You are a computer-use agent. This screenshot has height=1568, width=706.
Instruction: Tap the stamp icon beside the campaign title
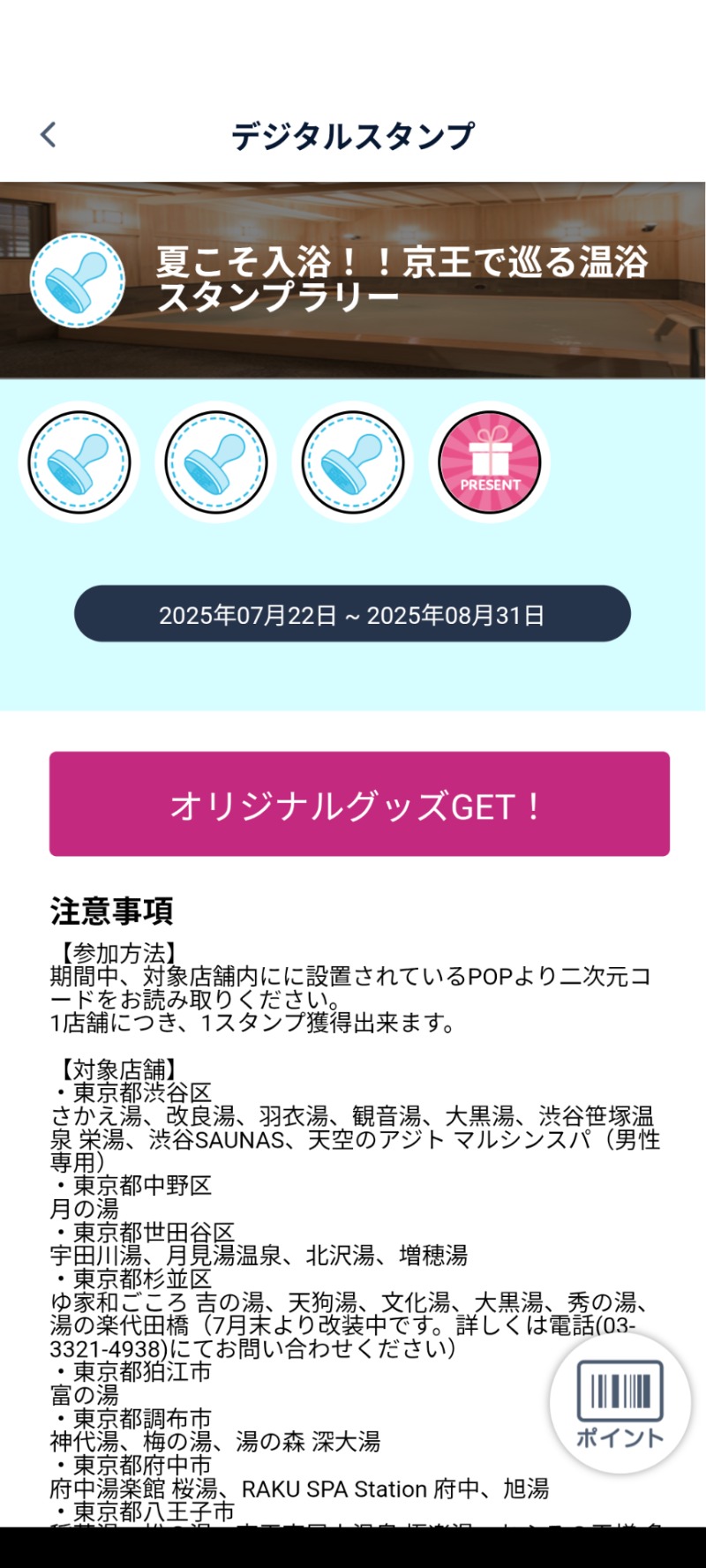(78, 279)
